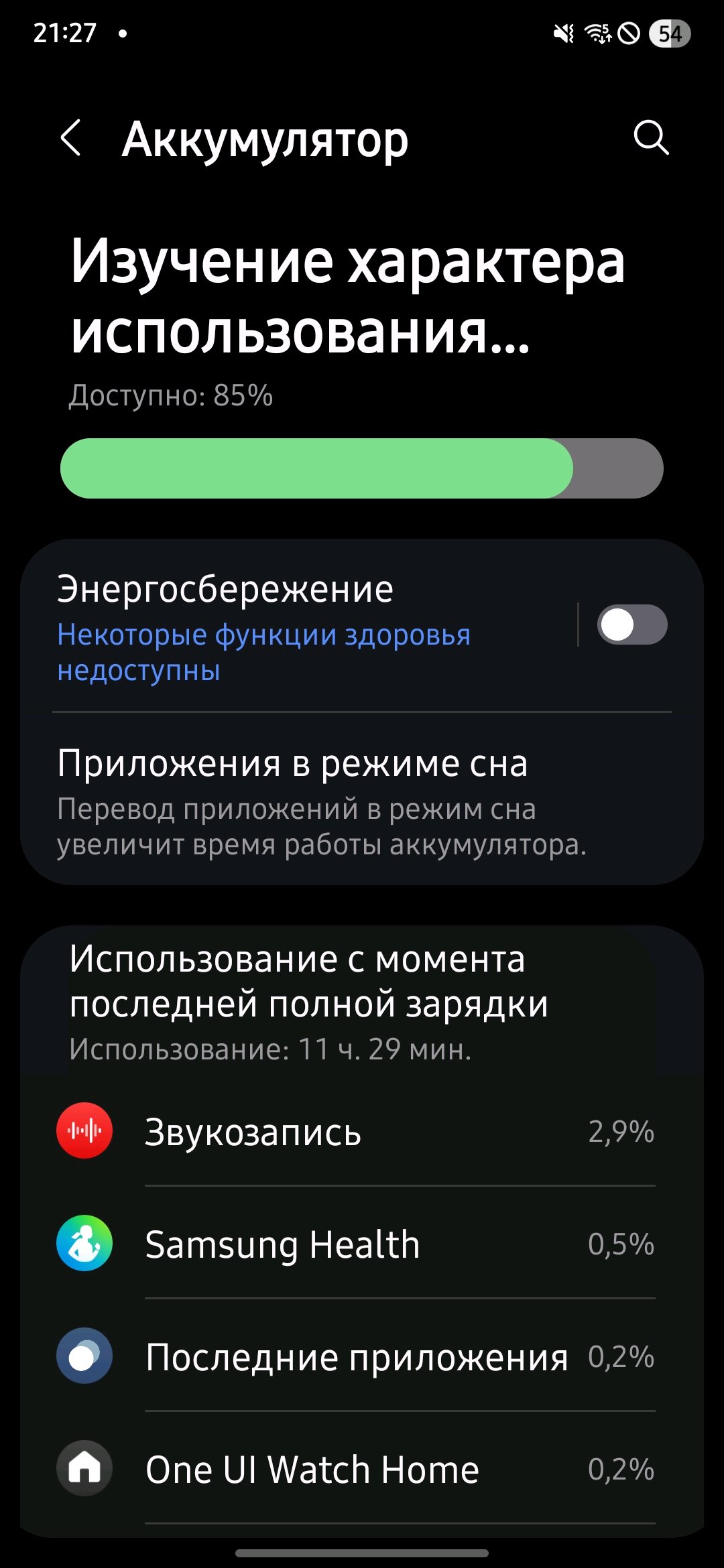
Task: Turn on the Энергосбережение switch
Action: [x=631, y=625]
